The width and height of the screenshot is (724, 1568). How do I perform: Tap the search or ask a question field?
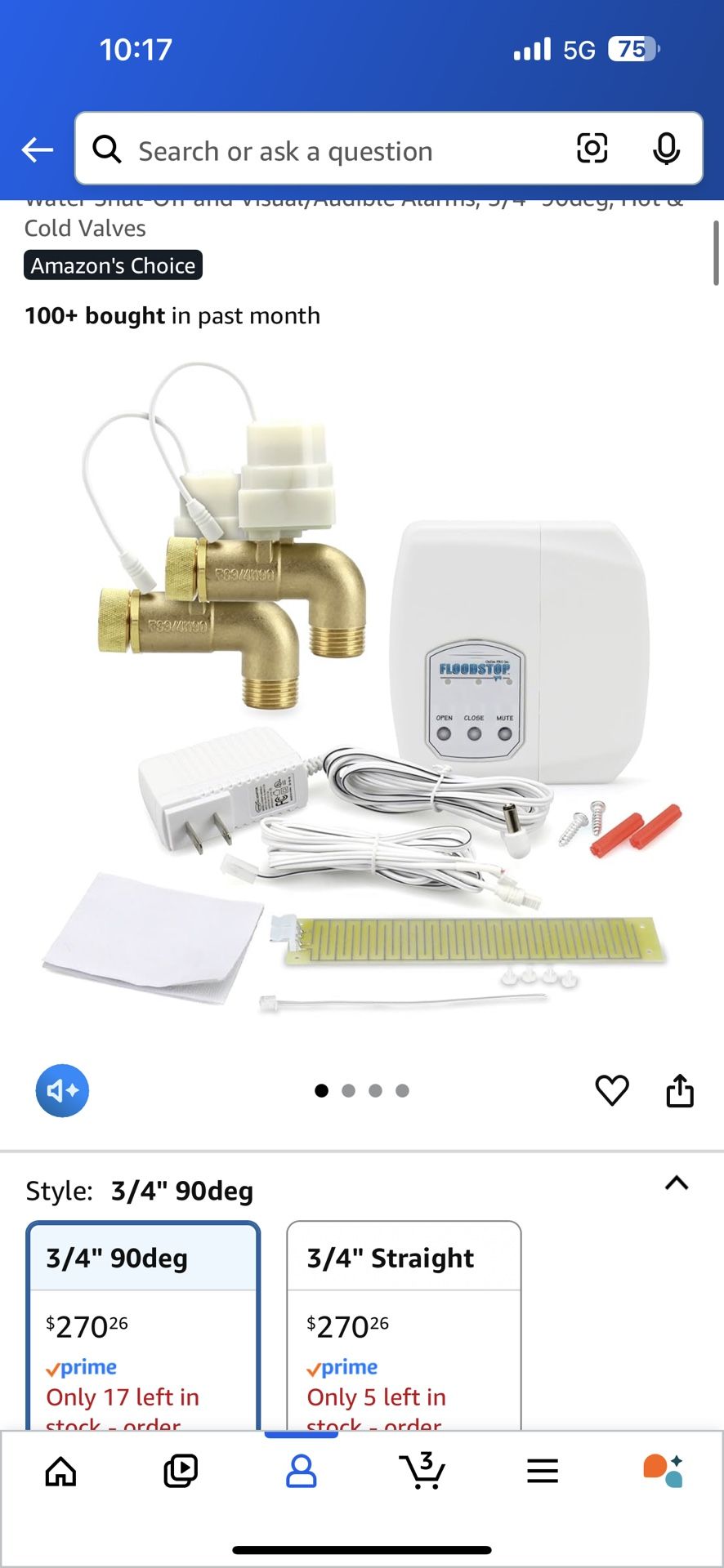tap(327, 151)
